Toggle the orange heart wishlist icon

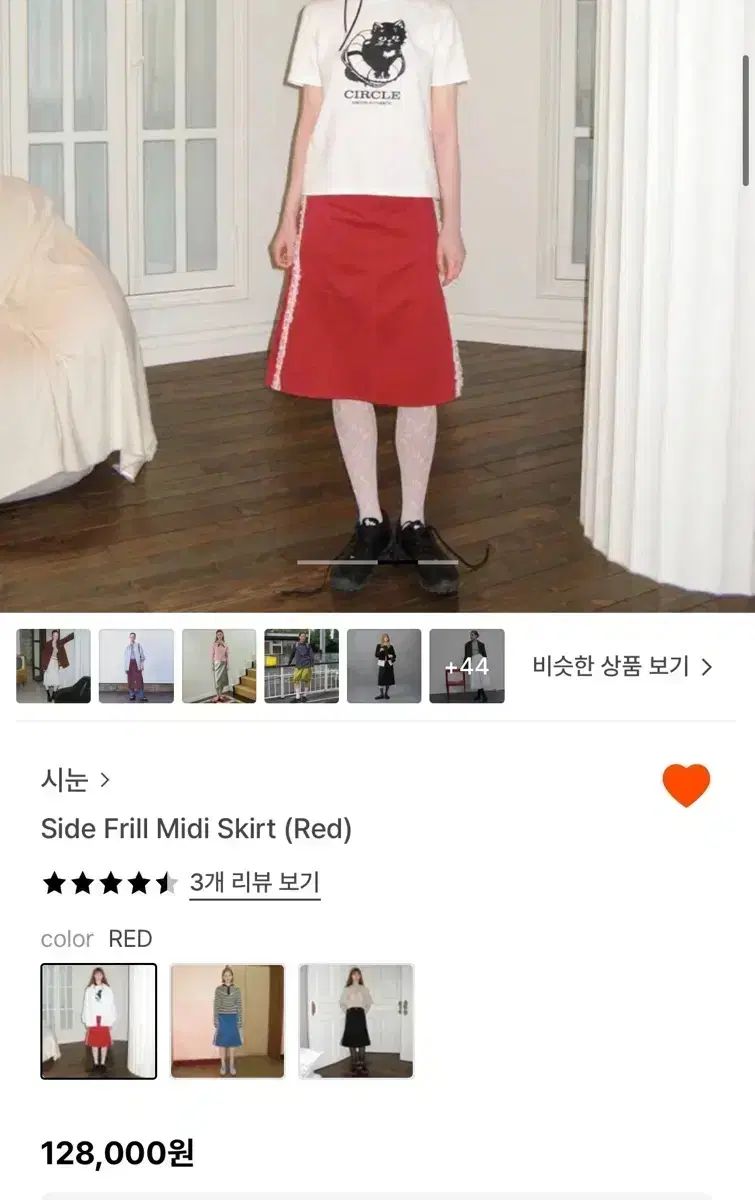pos(686,785)
